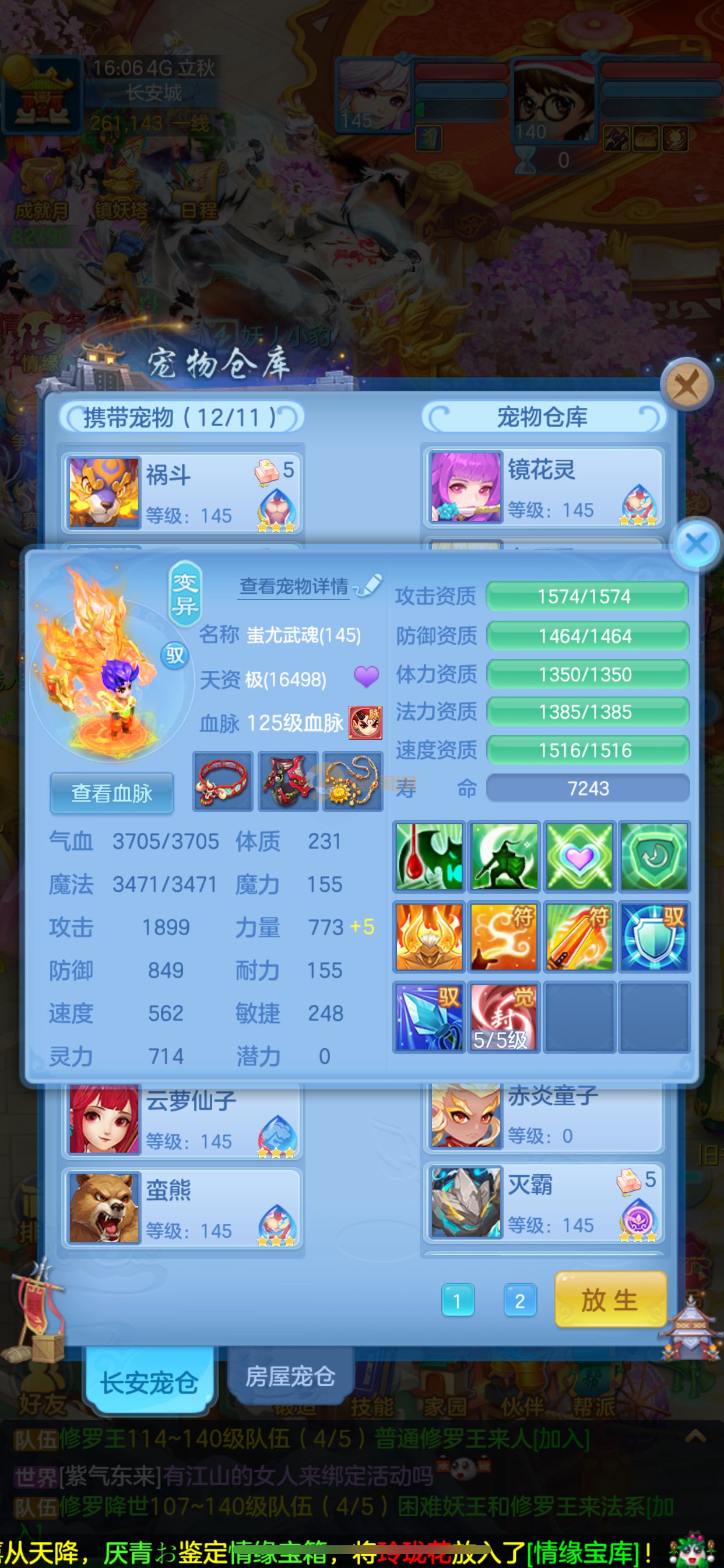
Task: Tap the 查看血脉 button
Action: (112, 793)
